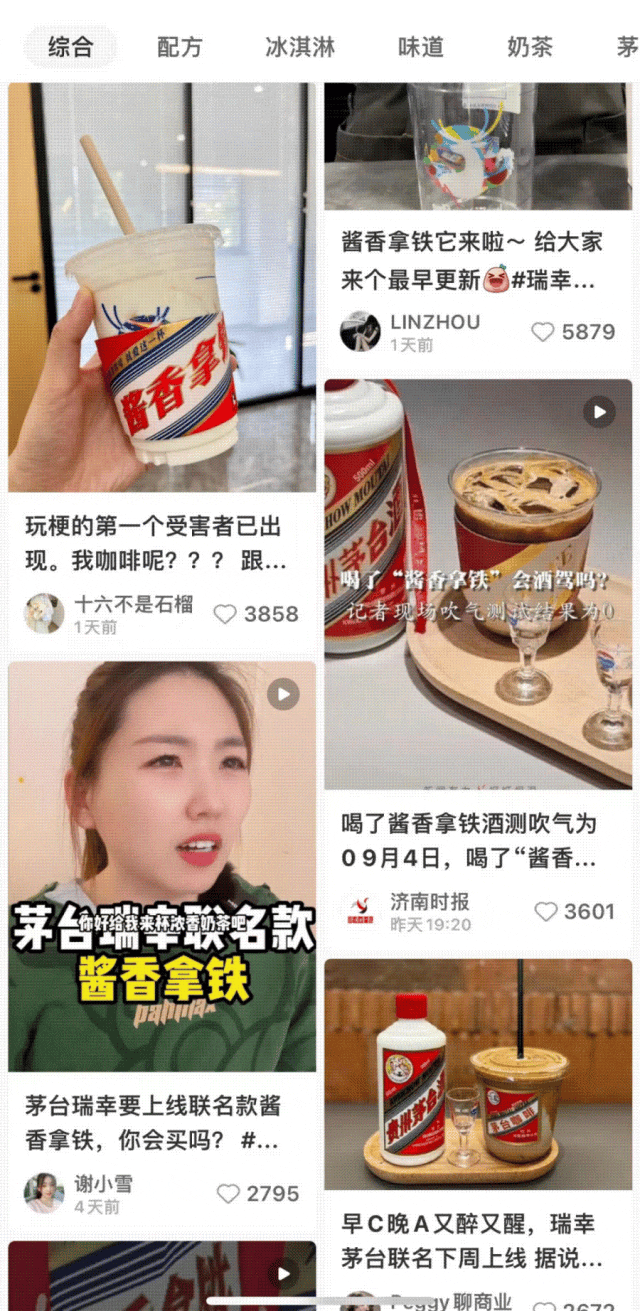Open 十六不是石榴's profile avatar
This screenshot has height=1311, width=640.
(44, 613)
